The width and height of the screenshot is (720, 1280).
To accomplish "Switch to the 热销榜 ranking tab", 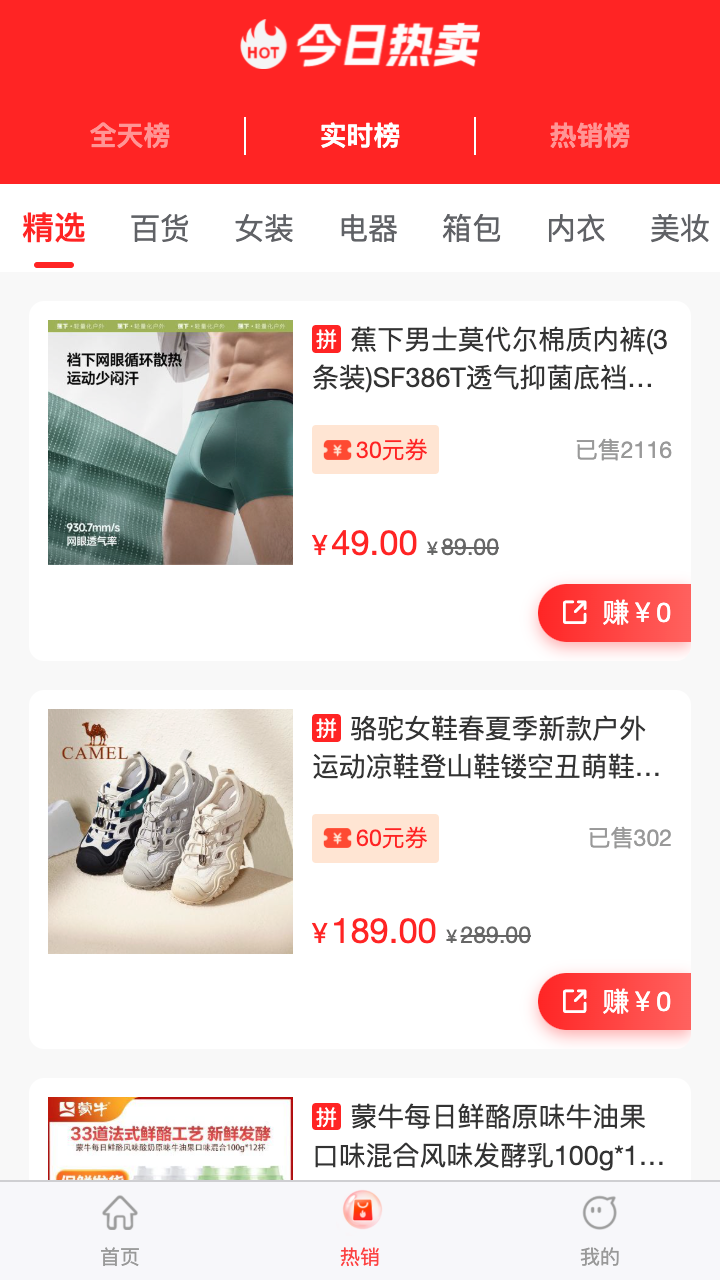I will point(588,136).
